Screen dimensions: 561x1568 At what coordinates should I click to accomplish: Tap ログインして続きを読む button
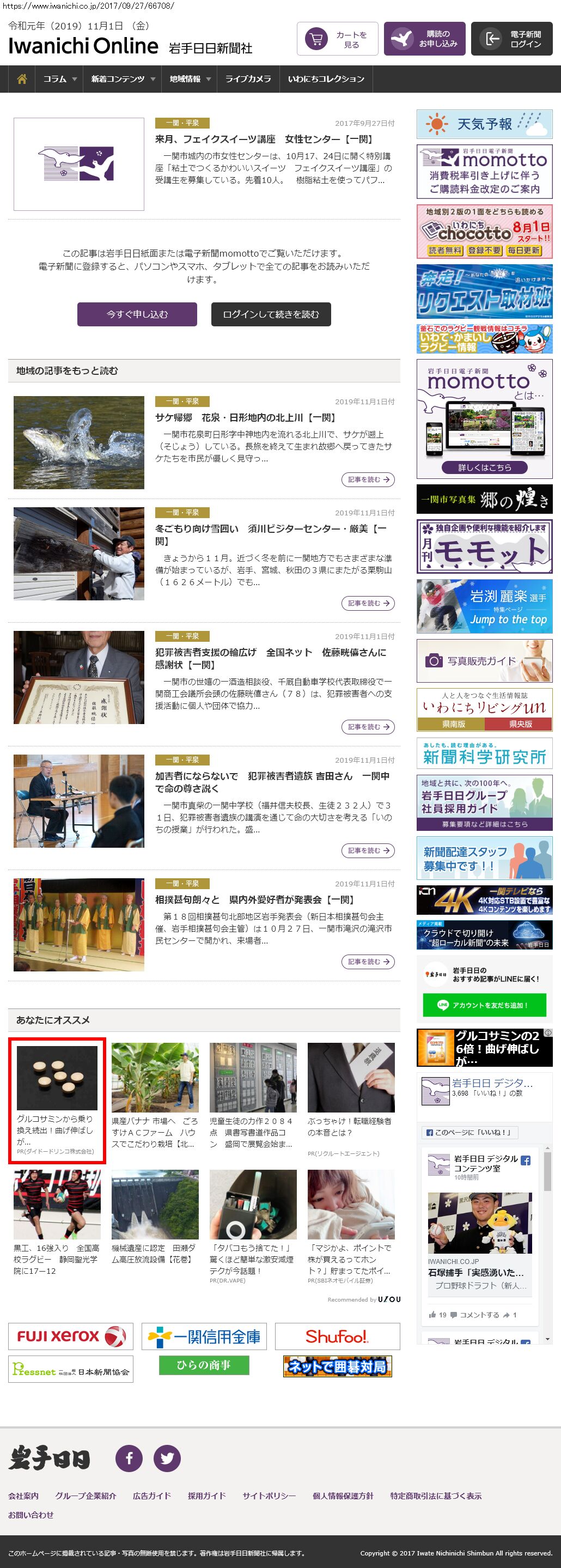point(271,314)
